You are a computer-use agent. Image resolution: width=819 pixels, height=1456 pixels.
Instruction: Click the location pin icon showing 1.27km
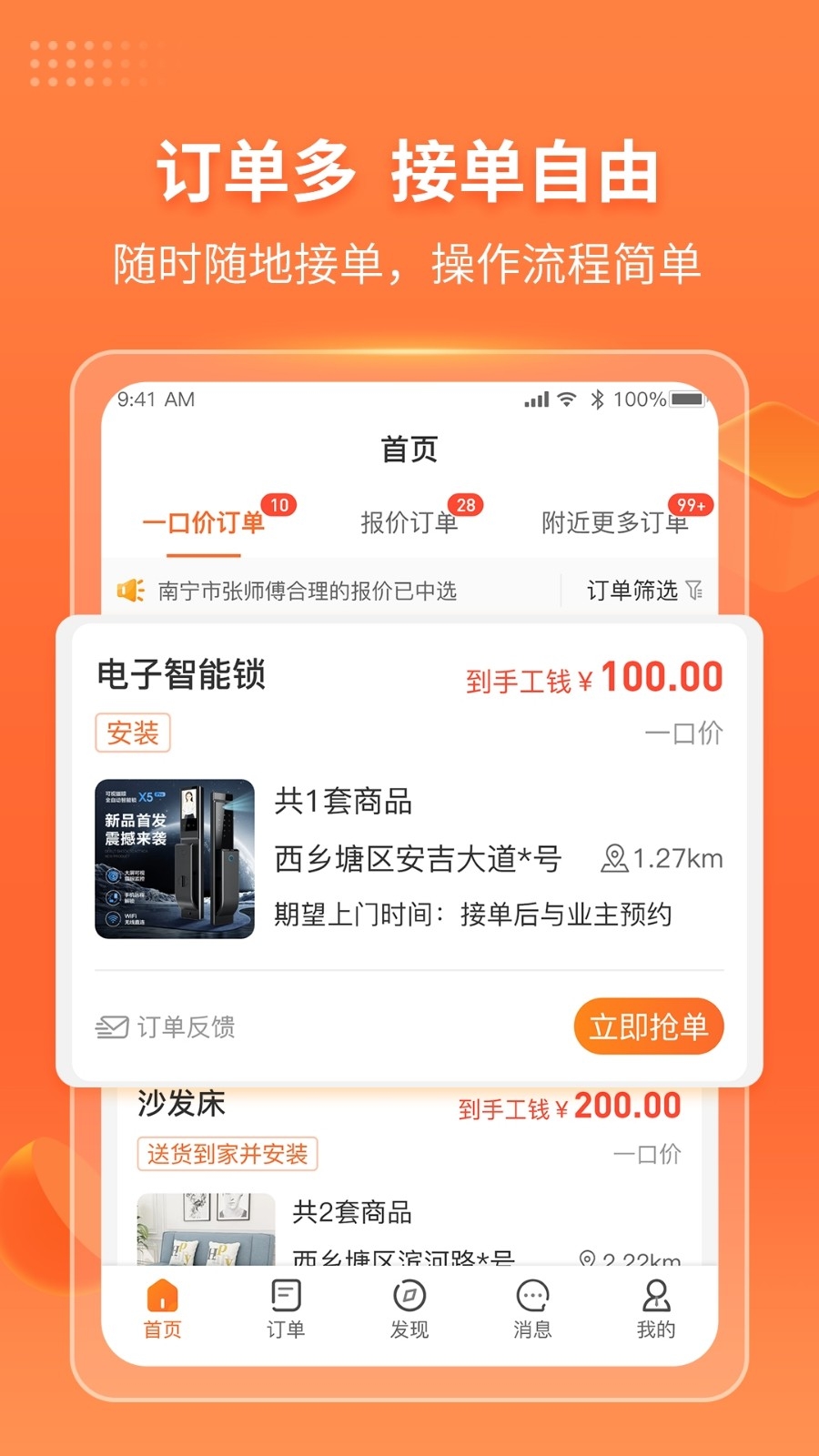[615, 857]
